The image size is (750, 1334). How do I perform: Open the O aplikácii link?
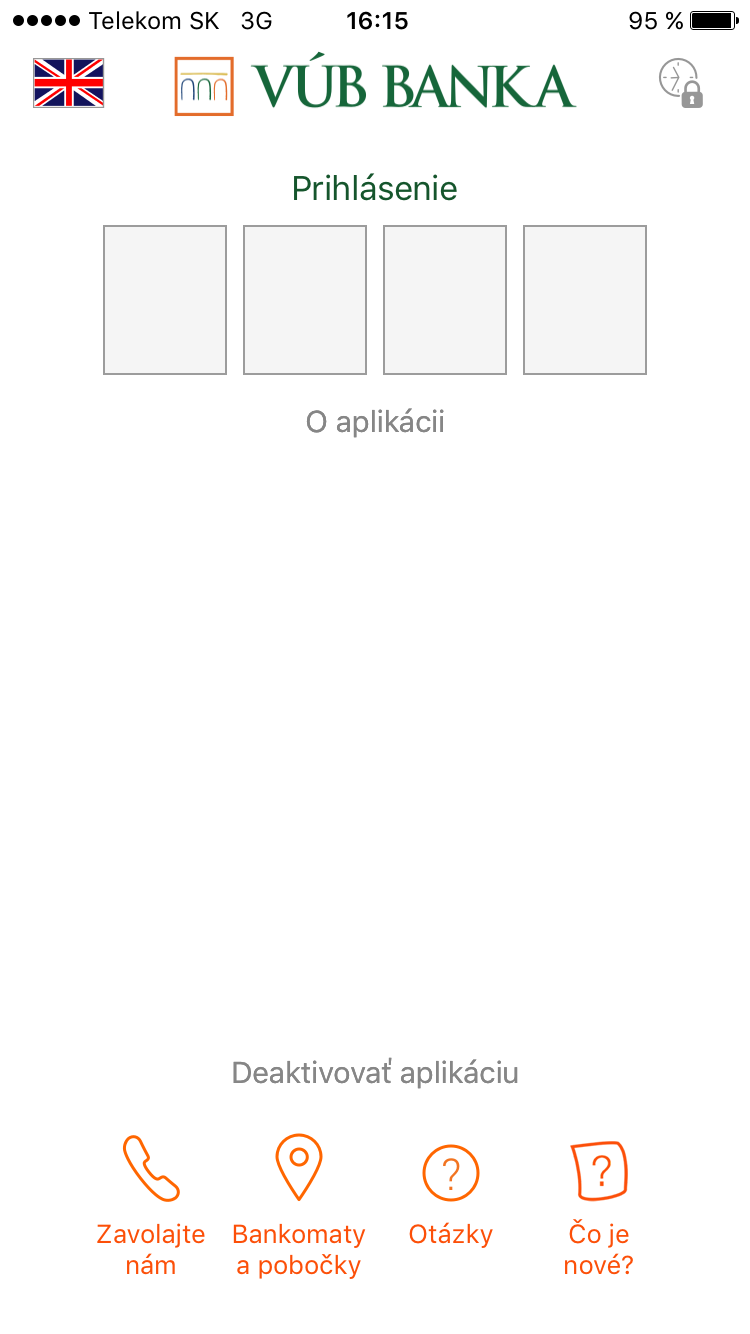[375, 422]
